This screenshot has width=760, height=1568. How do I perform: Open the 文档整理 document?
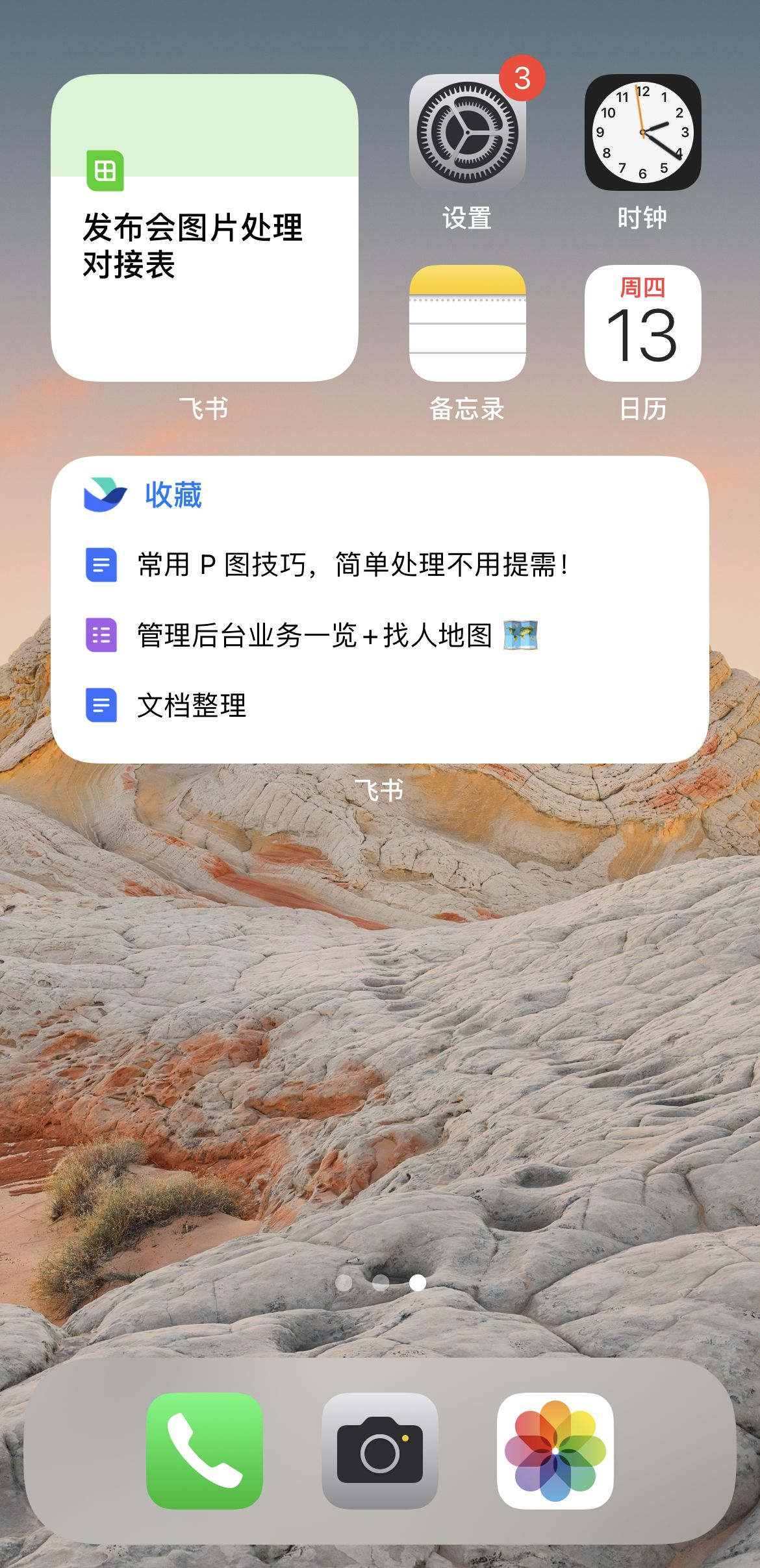[x=192, y=705]
